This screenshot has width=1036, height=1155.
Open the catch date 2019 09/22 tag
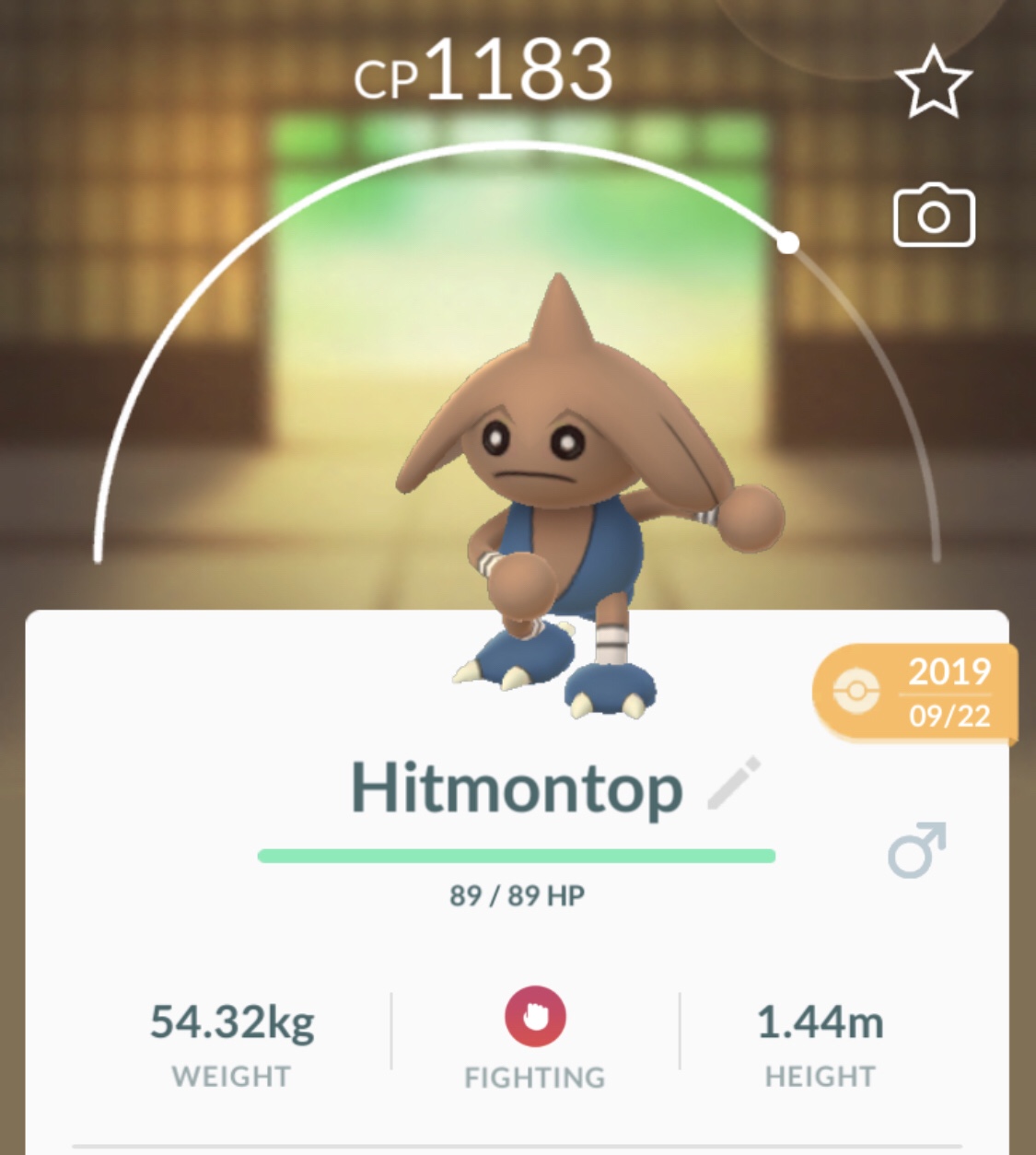[x=916, y=694]
